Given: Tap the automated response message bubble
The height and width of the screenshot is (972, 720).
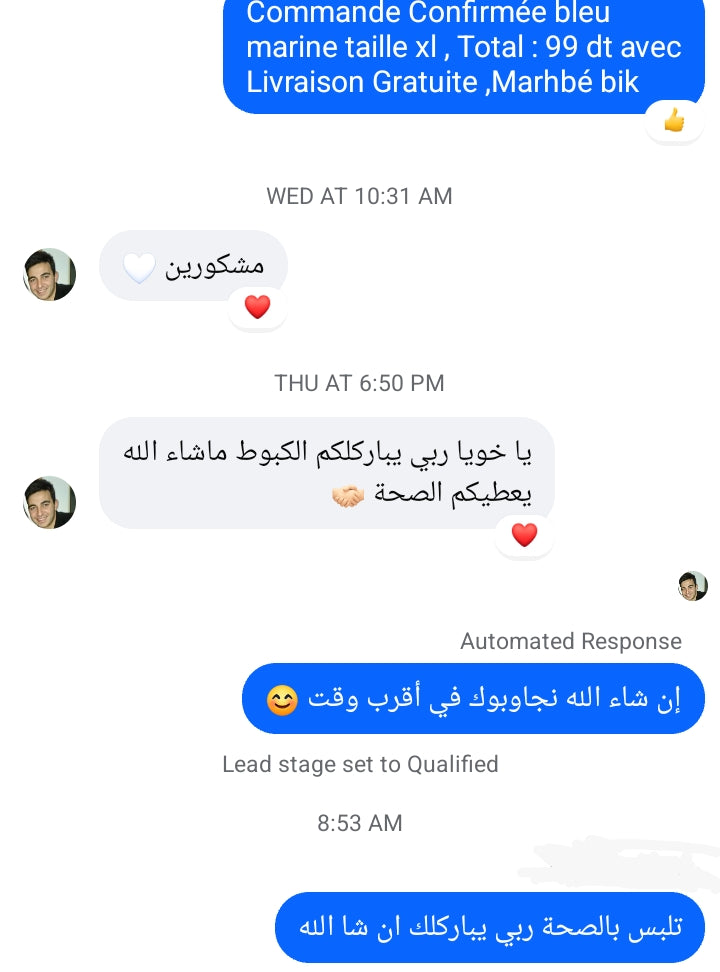Looking at the screenshot, I should point(473,698).
